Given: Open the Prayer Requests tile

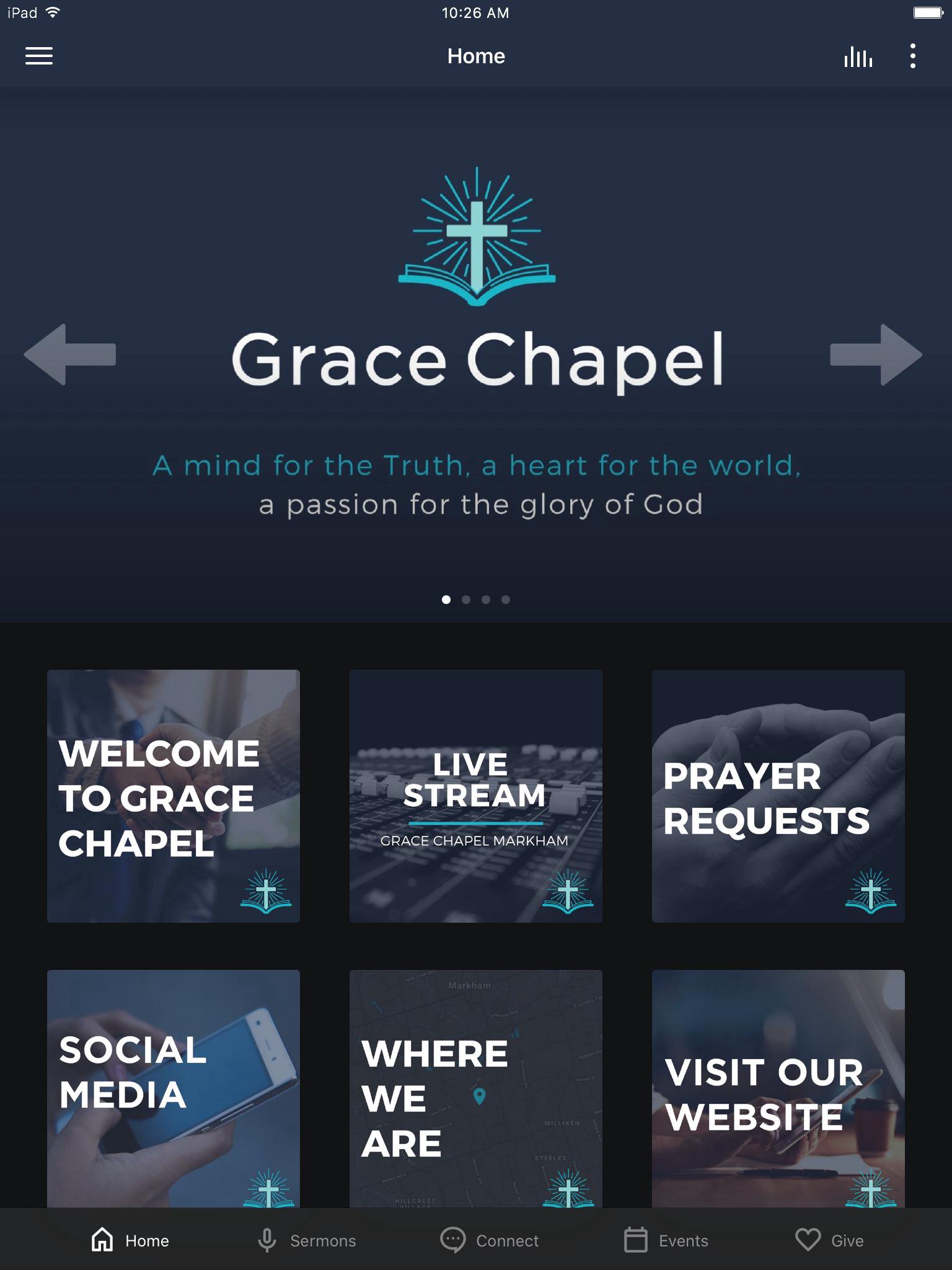Looking at the screenshot, I should pyautogui.click(x=778, y=796).
